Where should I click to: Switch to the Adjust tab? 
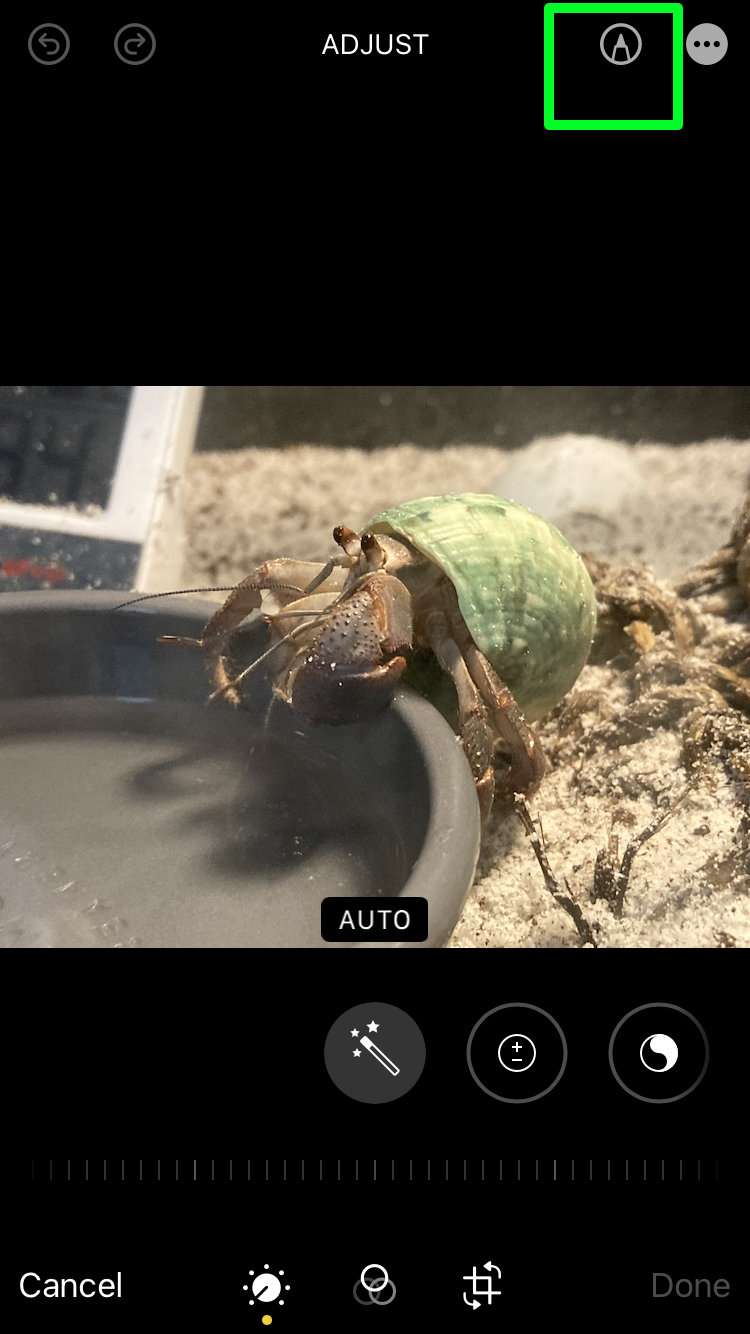click(x=267, y=1287)
